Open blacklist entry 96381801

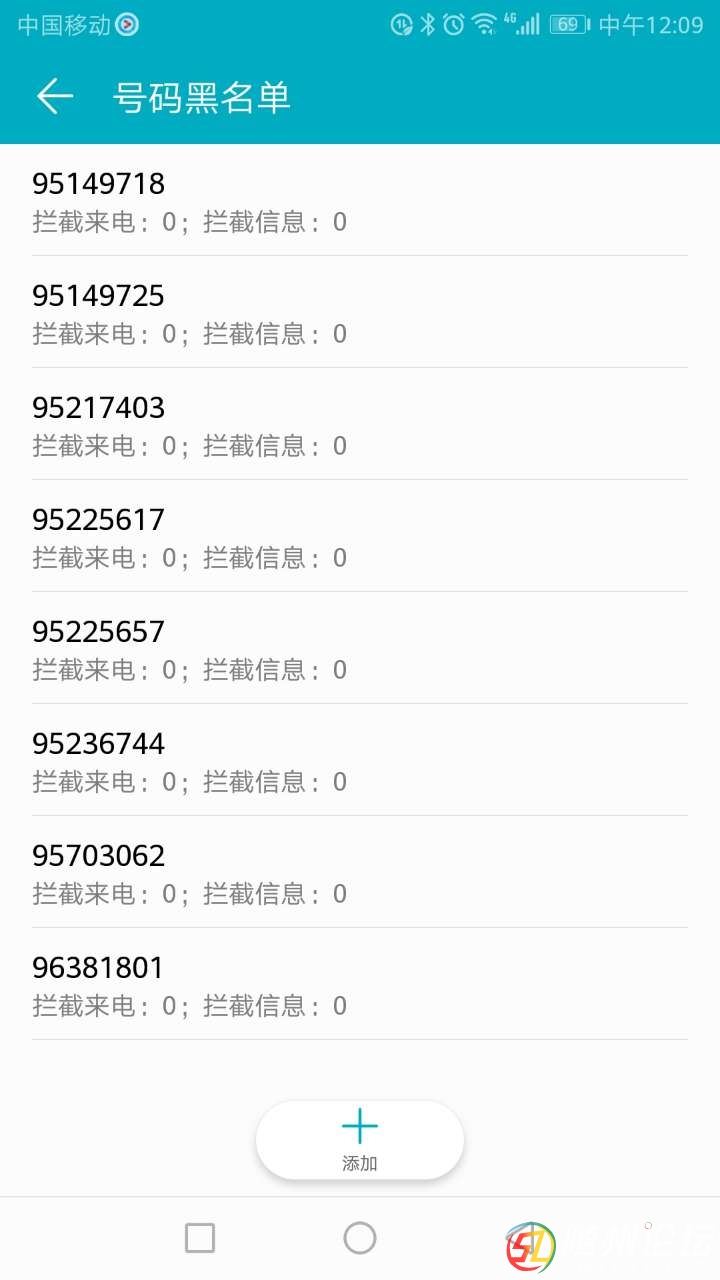pos(360,985)
